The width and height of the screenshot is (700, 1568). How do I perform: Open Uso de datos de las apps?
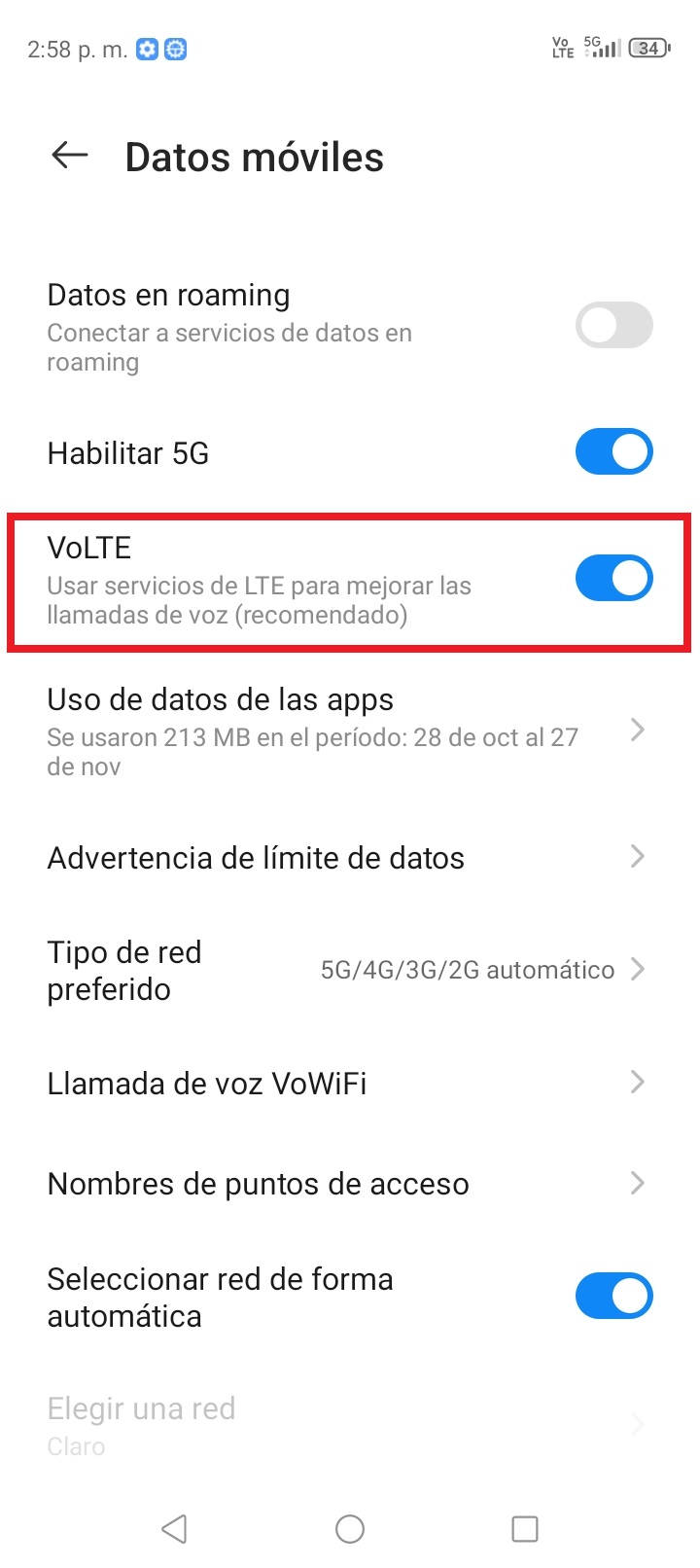[350, 731]
